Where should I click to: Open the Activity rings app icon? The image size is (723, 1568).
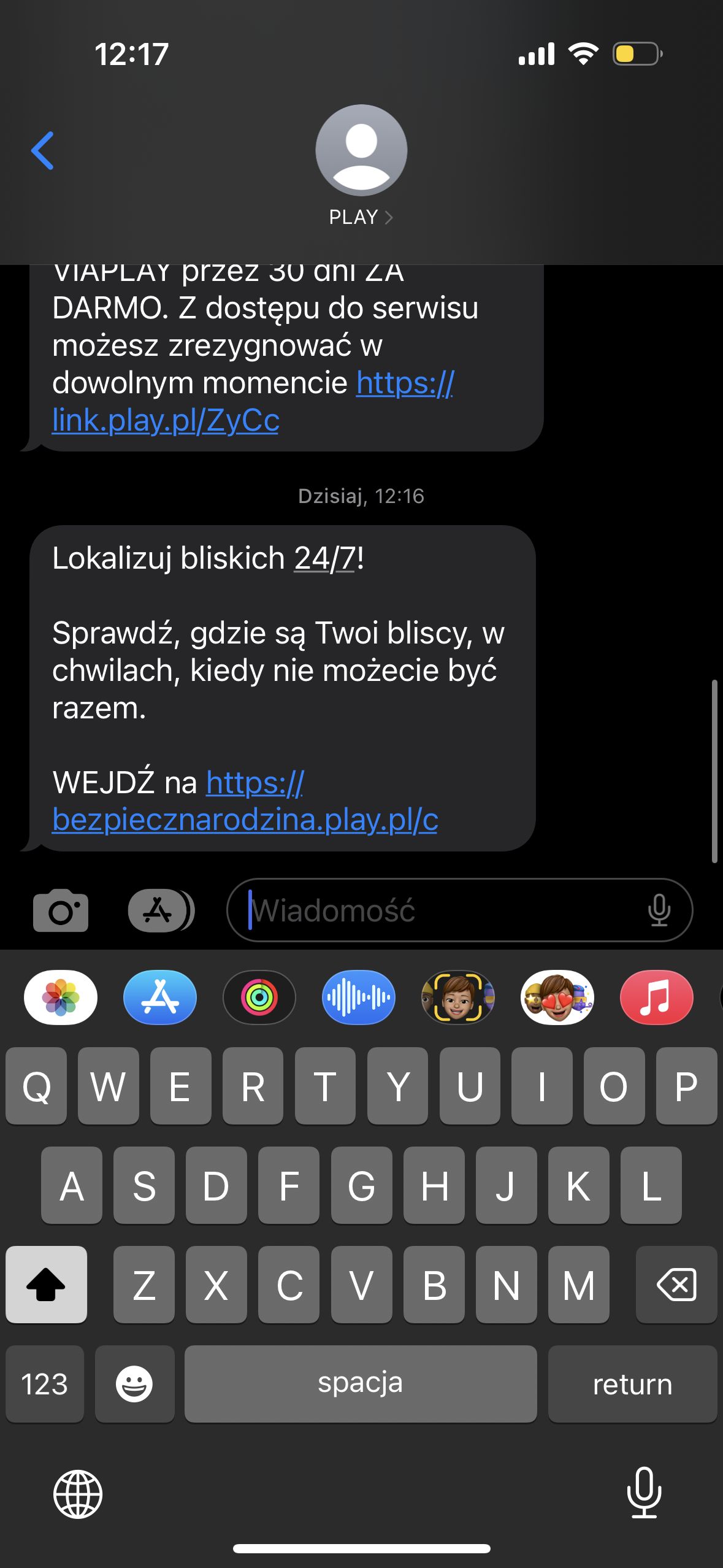pos(259,998)
